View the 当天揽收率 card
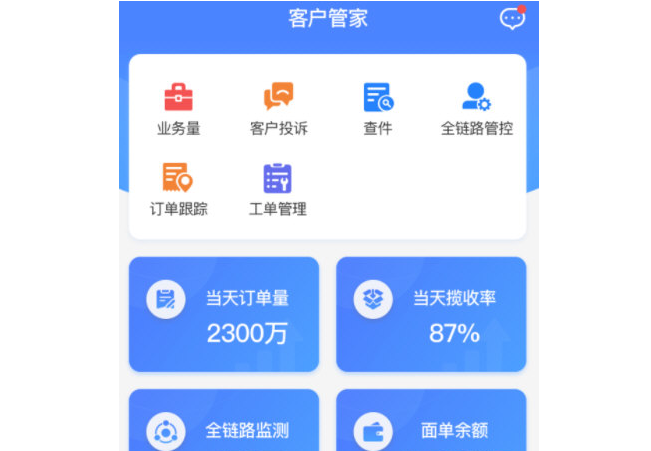 coord(431,314)
